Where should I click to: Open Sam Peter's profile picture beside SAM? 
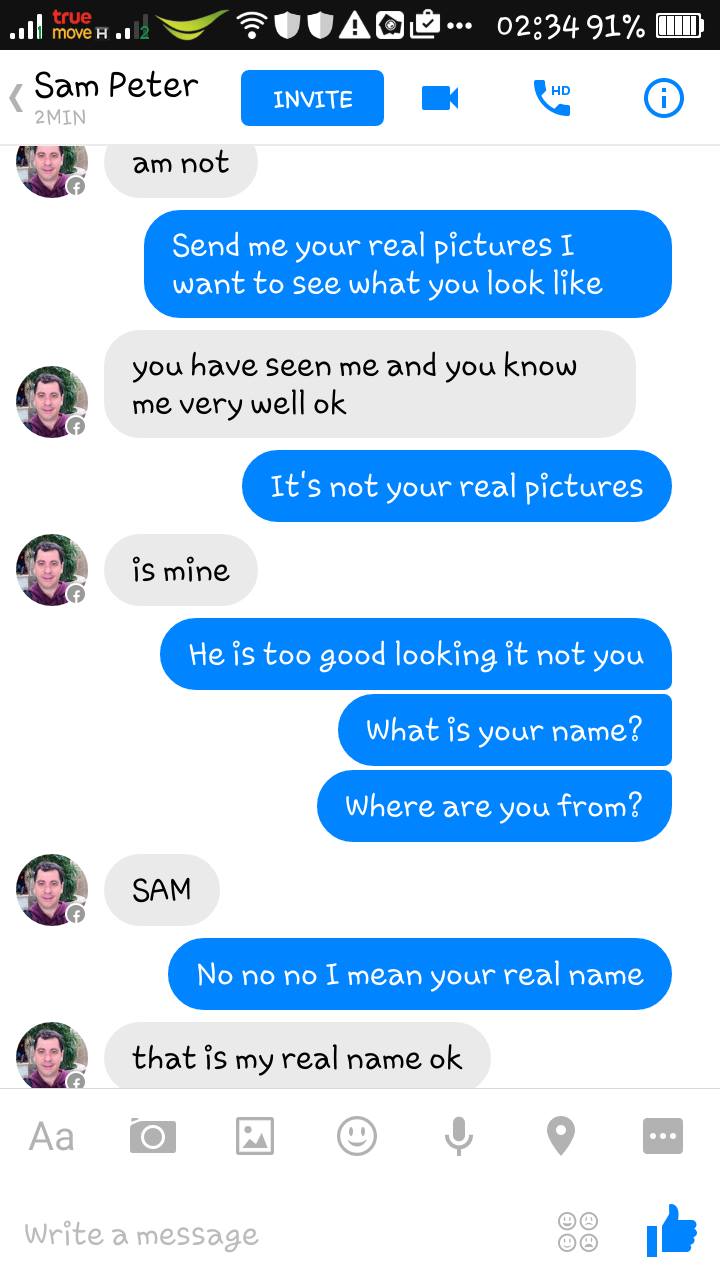(51, 890)
